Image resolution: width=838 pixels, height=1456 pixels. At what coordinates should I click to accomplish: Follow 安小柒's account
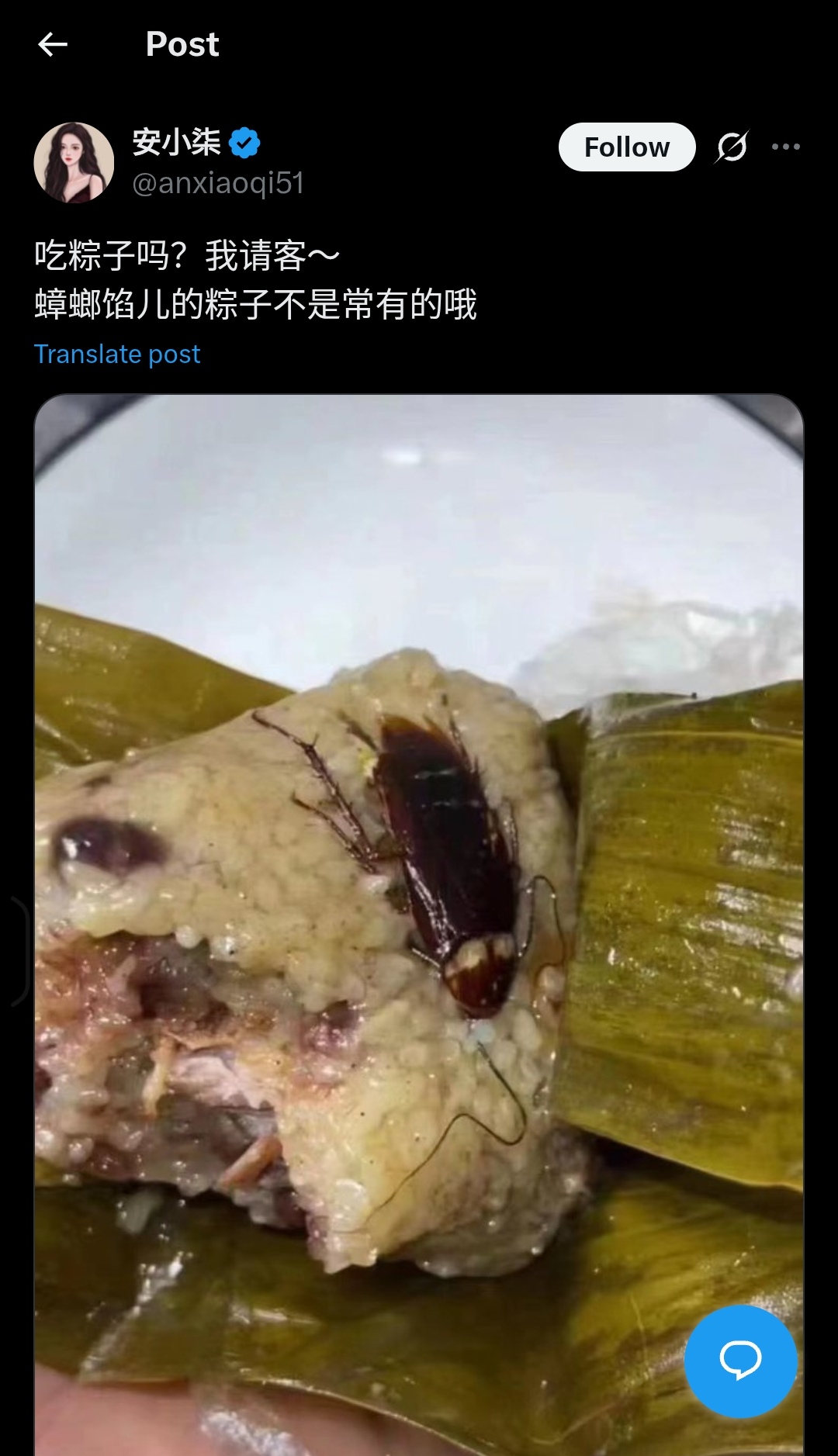coord(627,147)
